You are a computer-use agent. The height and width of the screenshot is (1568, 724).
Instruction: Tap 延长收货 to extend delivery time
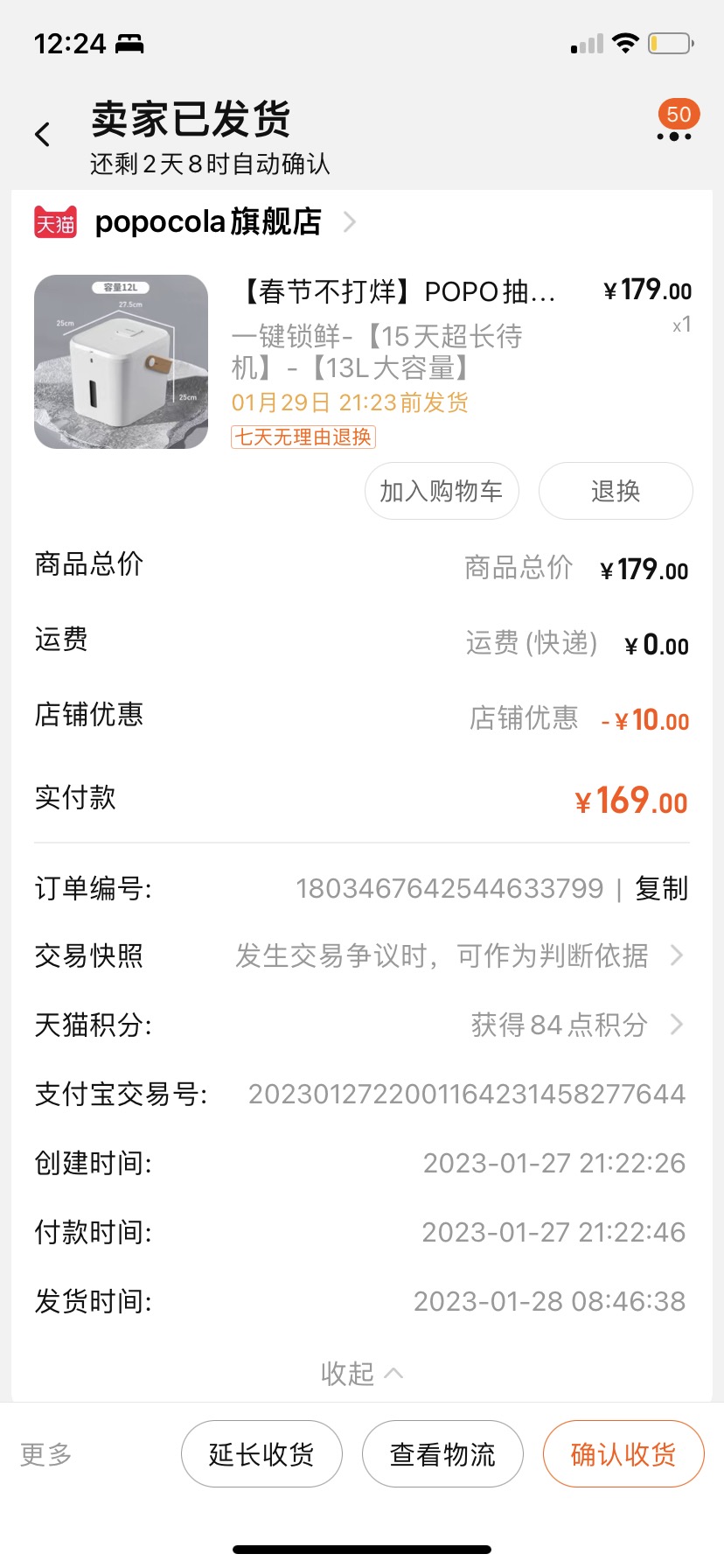(261, 1453)
